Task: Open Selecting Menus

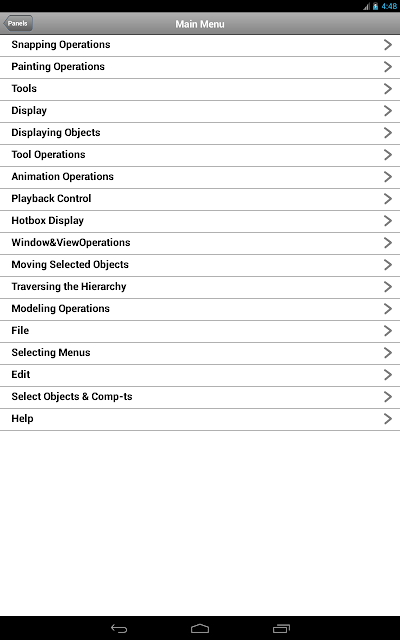Action: [200, 354]
